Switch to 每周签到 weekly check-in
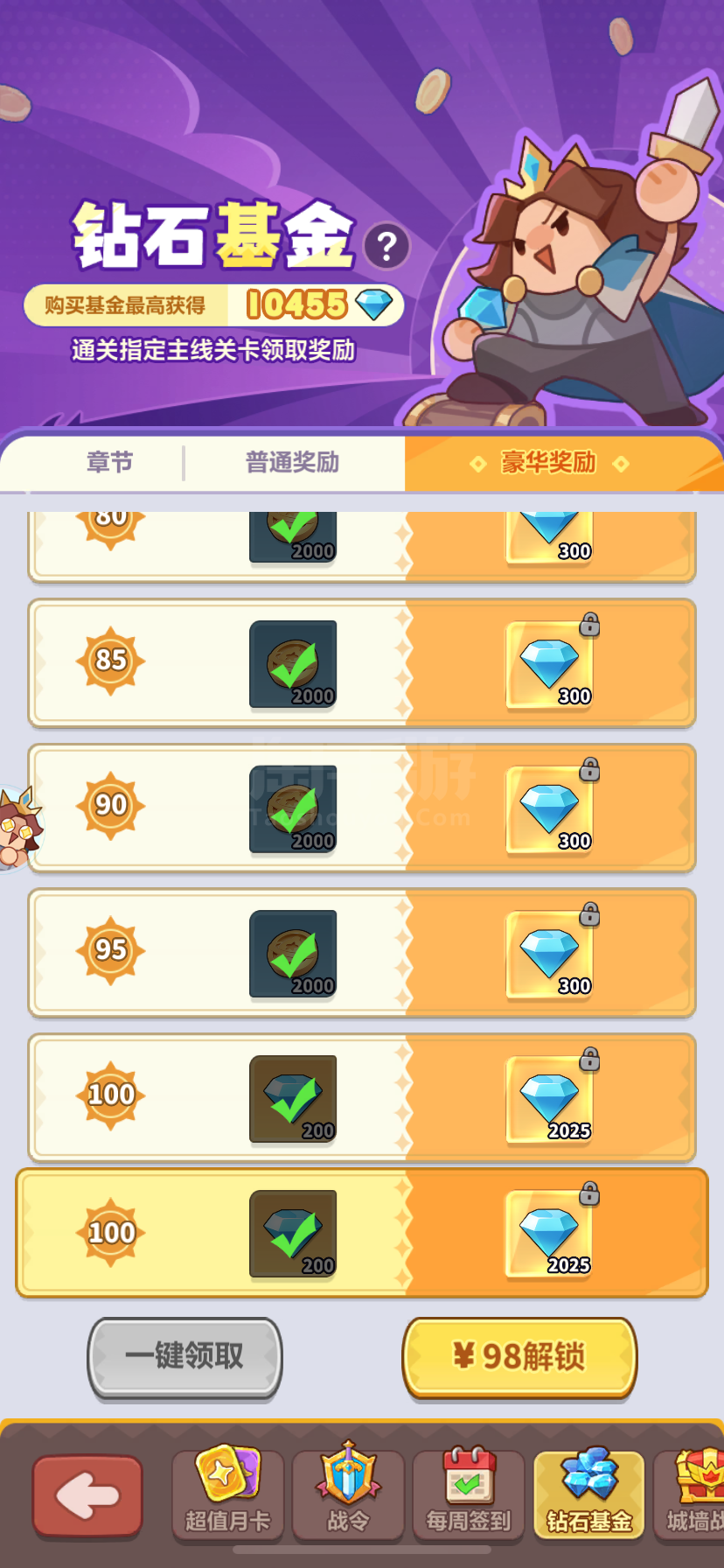The image size is (724, 1568). coord(468,1494)
